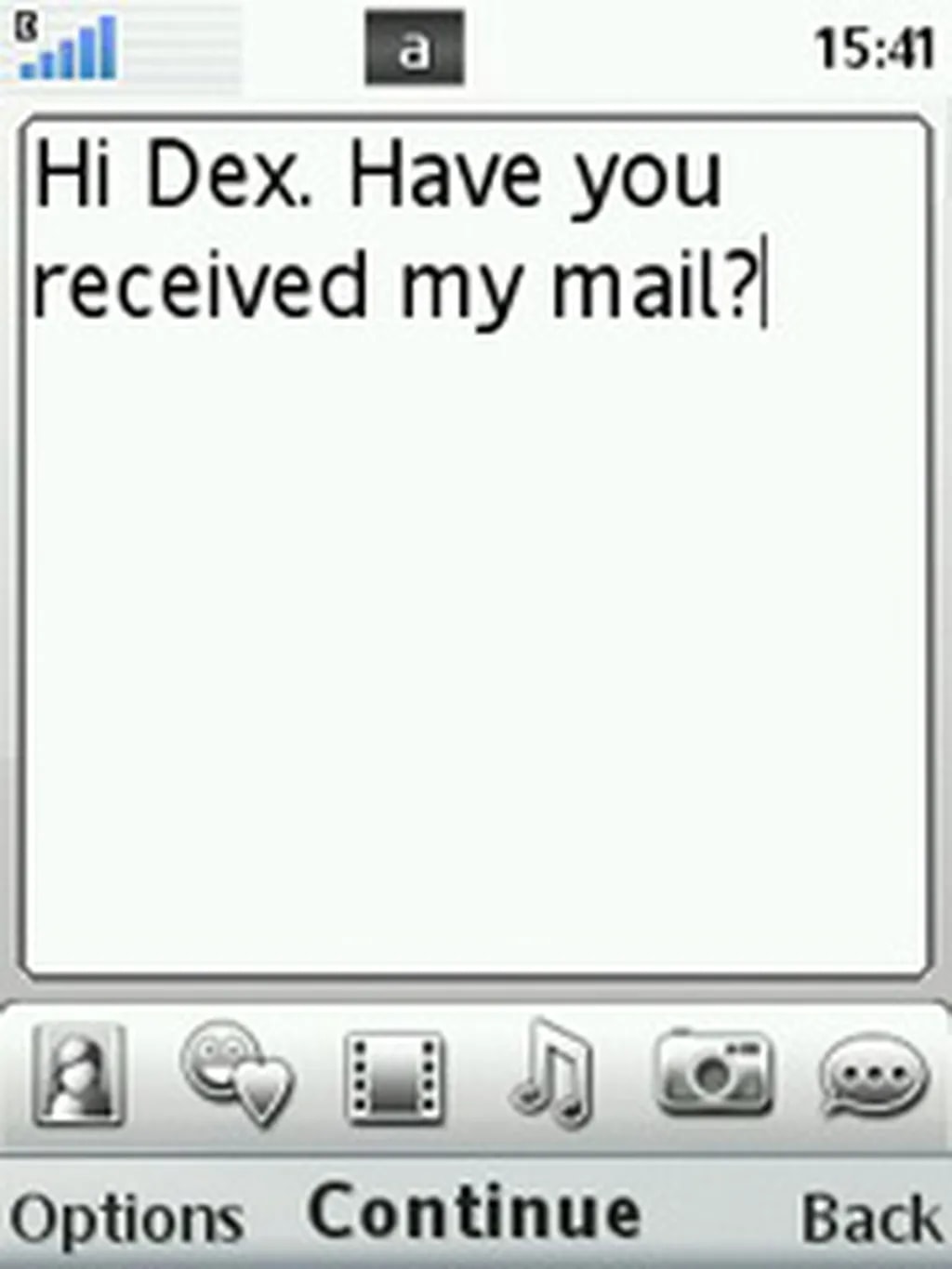
Task: Select Continue to proceed with message
Action: (x=474, y=1212)
